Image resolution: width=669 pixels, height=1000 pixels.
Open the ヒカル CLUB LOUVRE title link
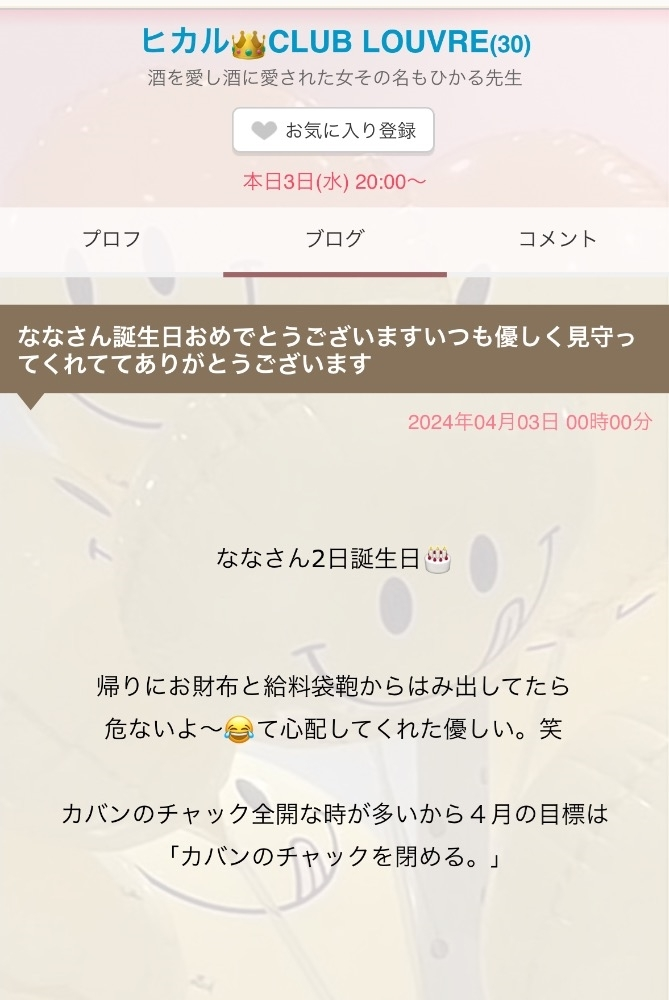pos(334,43)
